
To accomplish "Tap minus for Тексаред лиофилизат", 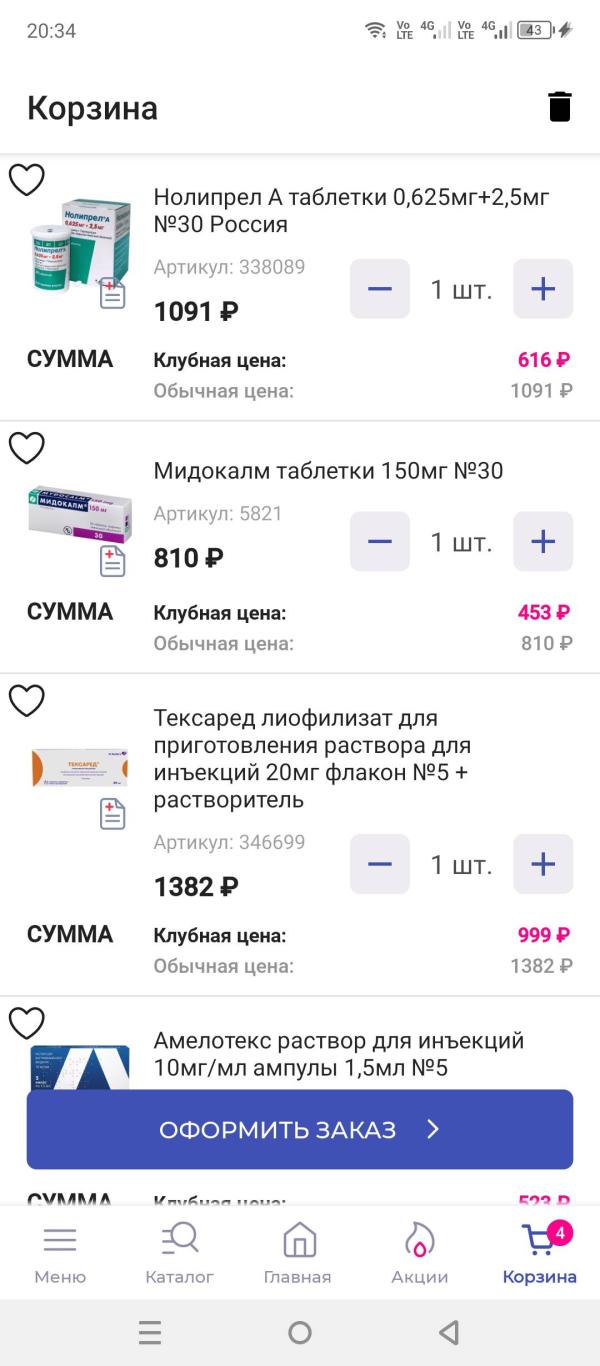I will click(x=380, y=864).
